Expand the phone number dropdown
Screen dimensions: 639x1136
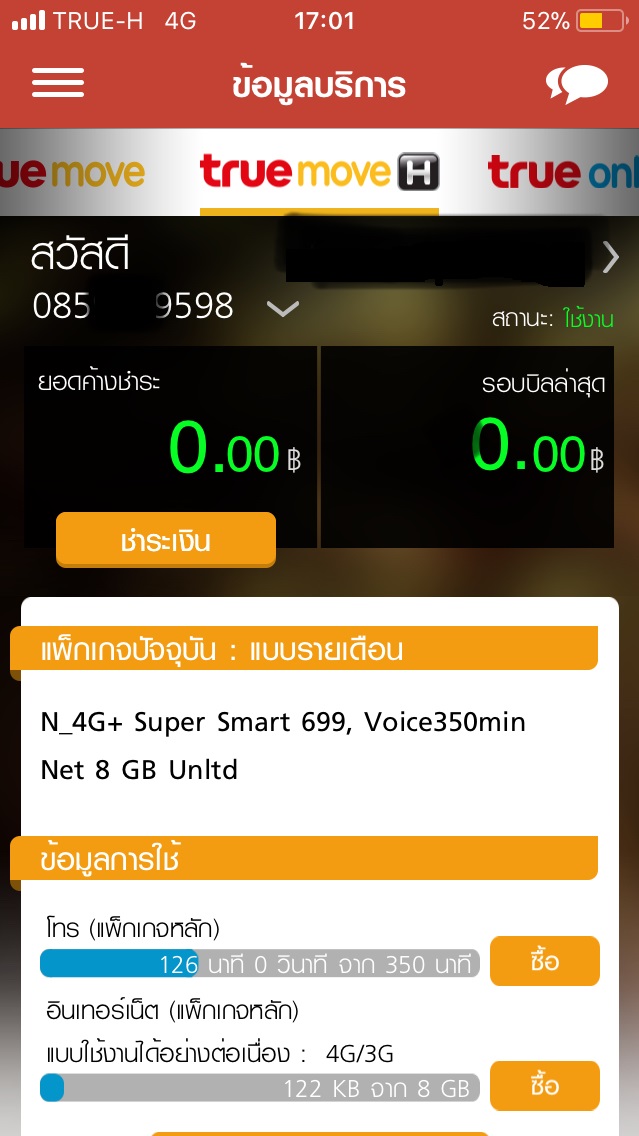(x=284, y=308)
